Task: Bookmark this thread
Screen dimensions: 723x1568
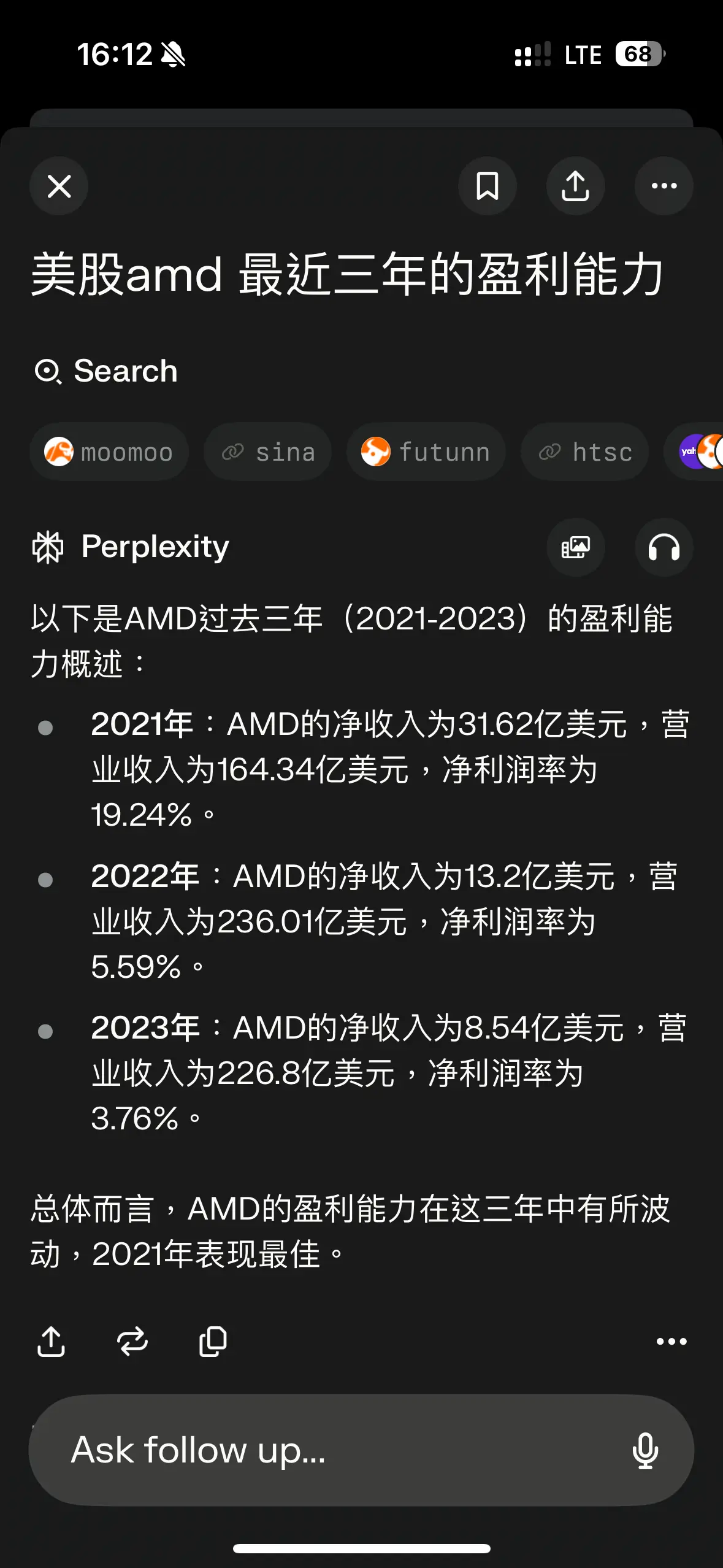Action: [488, 186]
